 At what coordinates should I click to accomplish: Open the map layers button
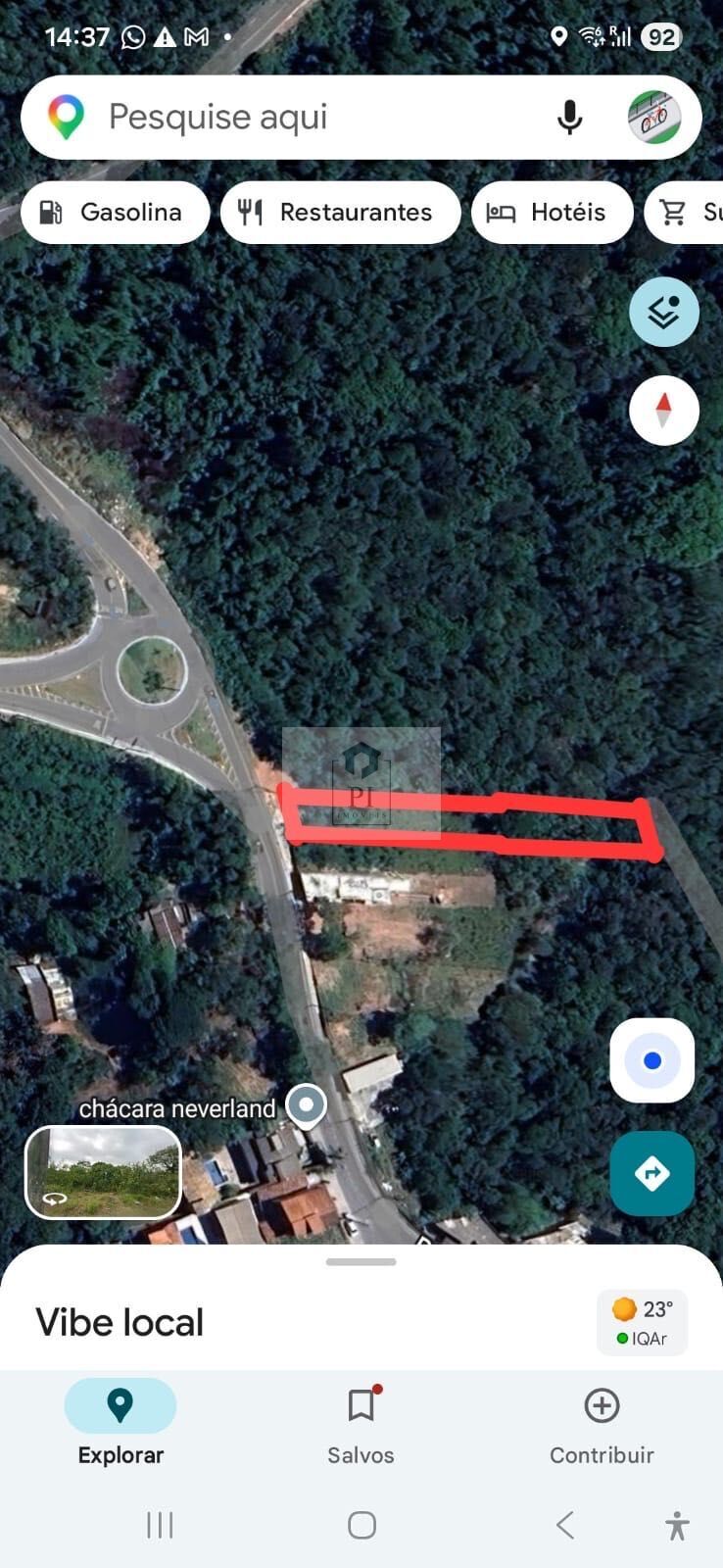663,313
